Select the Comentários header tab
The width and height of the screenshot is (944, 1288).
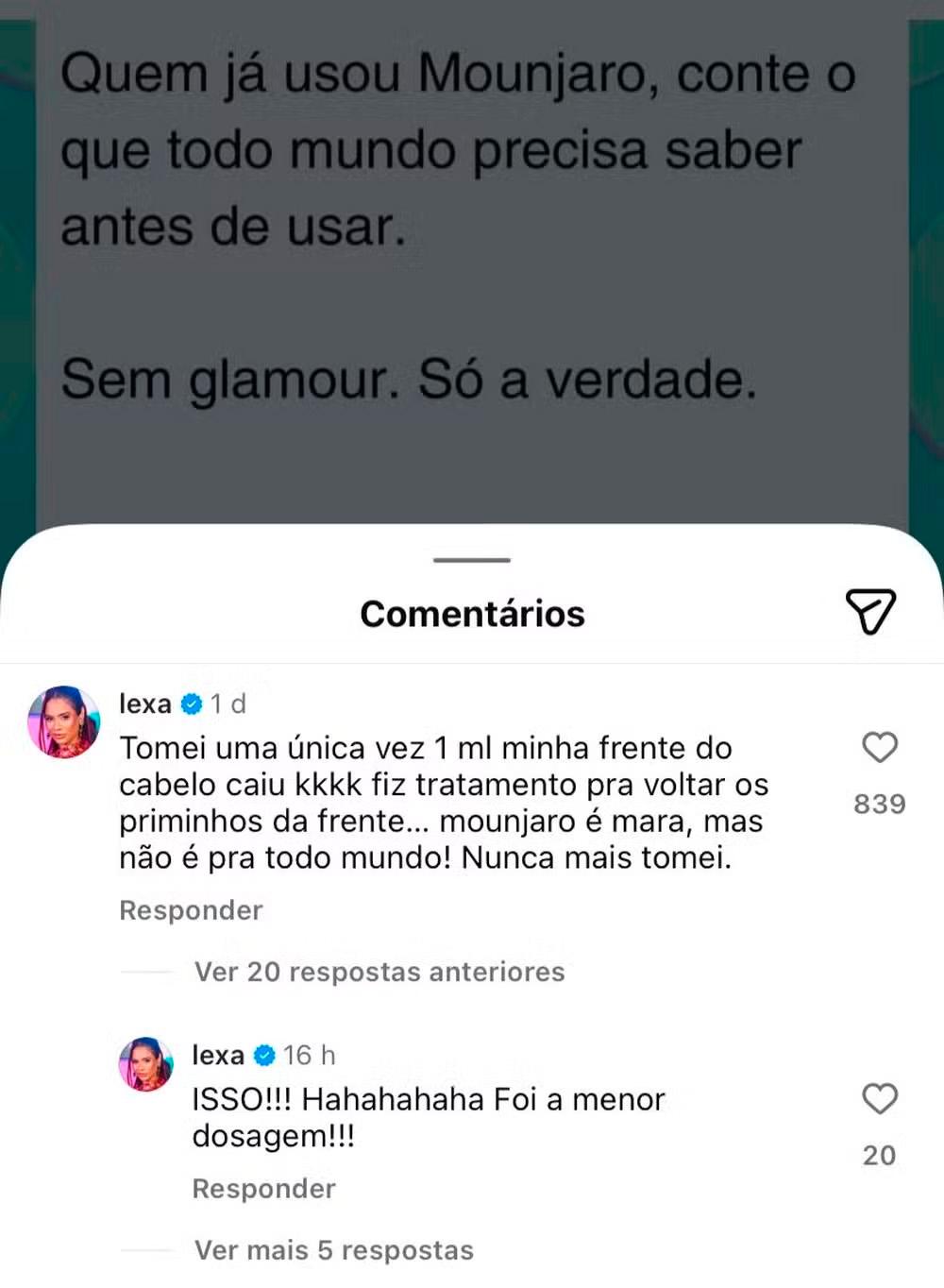[471, 613]
